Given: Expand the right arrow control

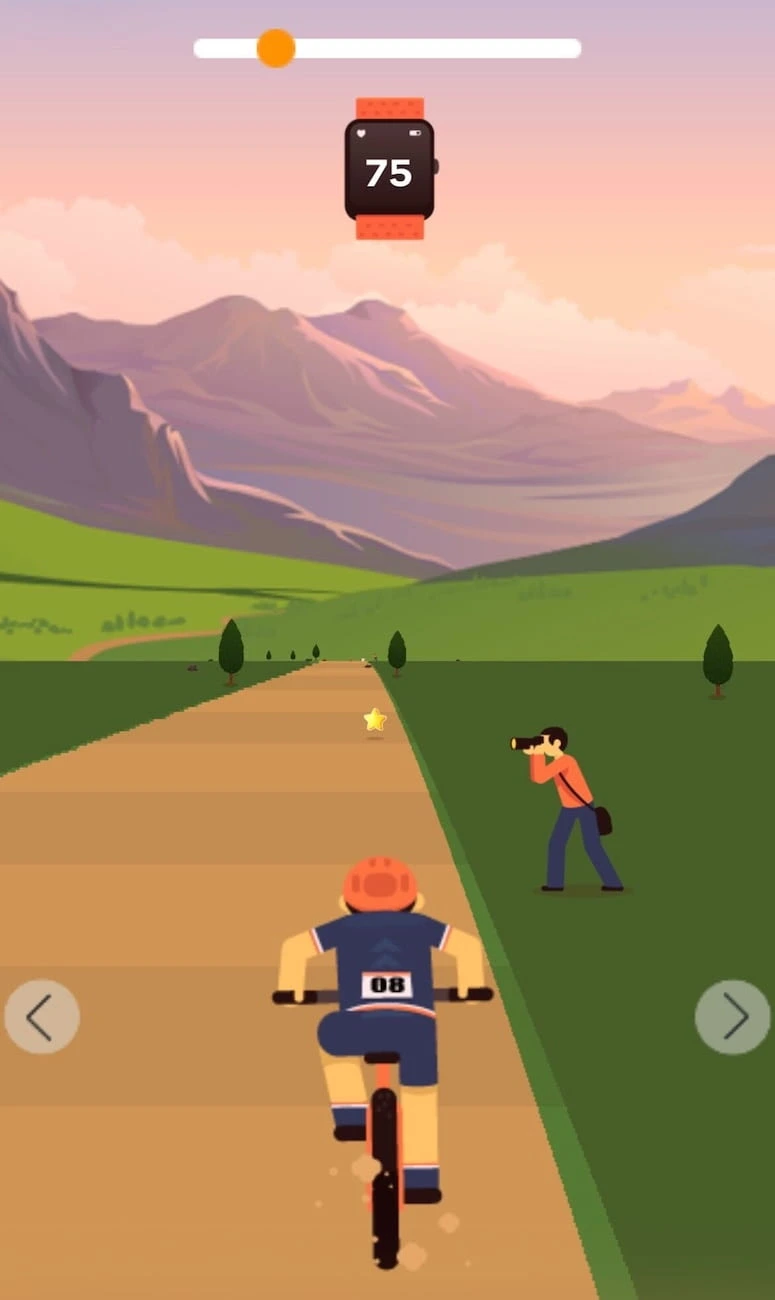Looking at the screenshot, I should click(x=734, y=1017).
